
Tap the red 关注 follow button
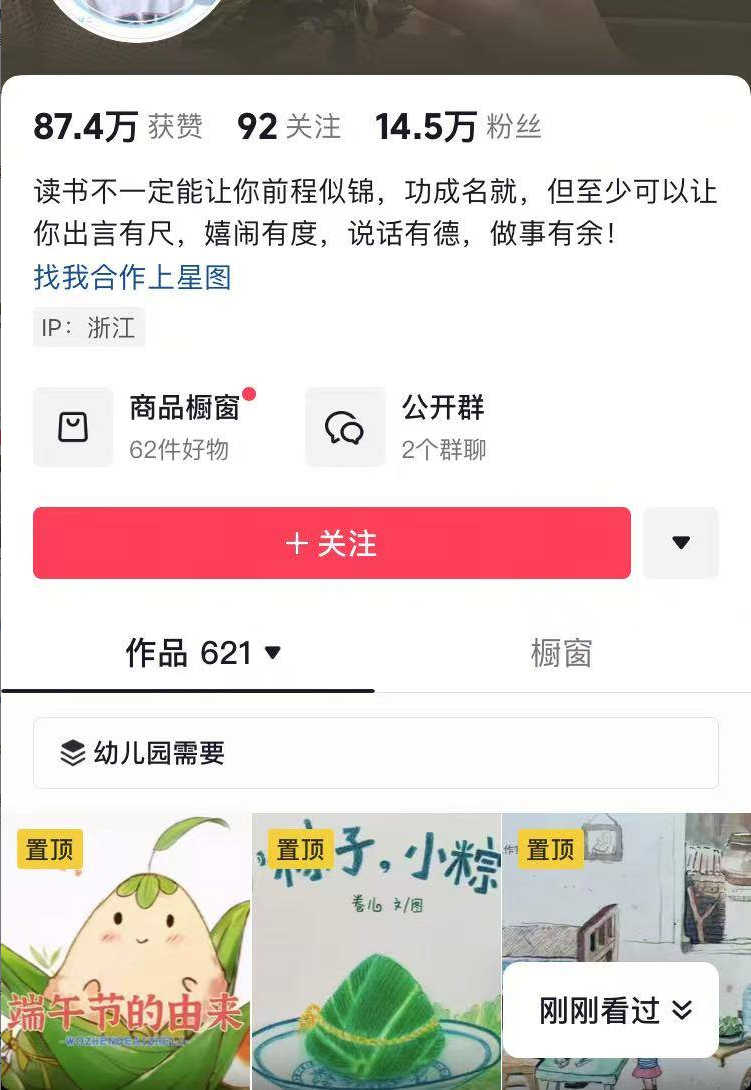(x=331, y=543)
